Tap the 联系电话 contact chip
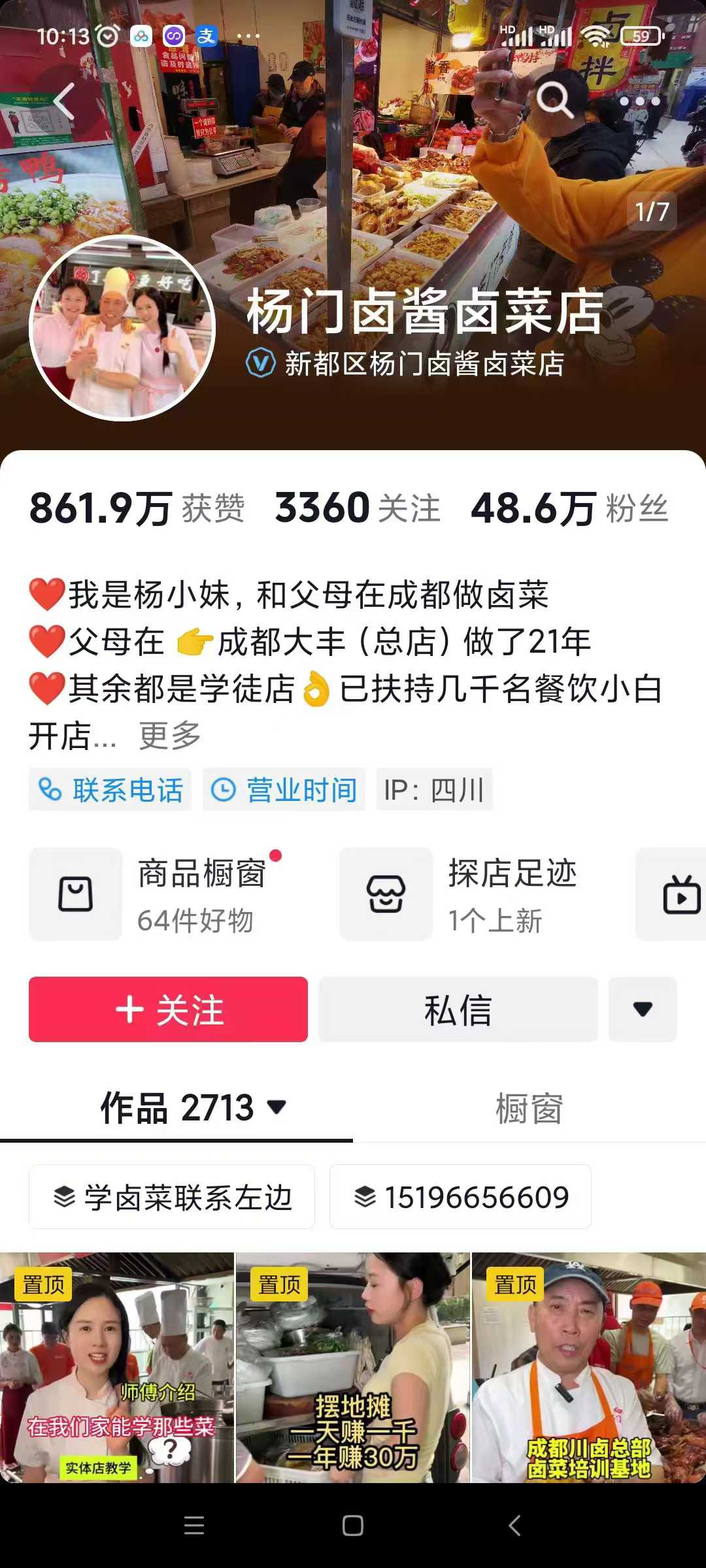Screen dimensions: 706x1568 coord(110,790)
